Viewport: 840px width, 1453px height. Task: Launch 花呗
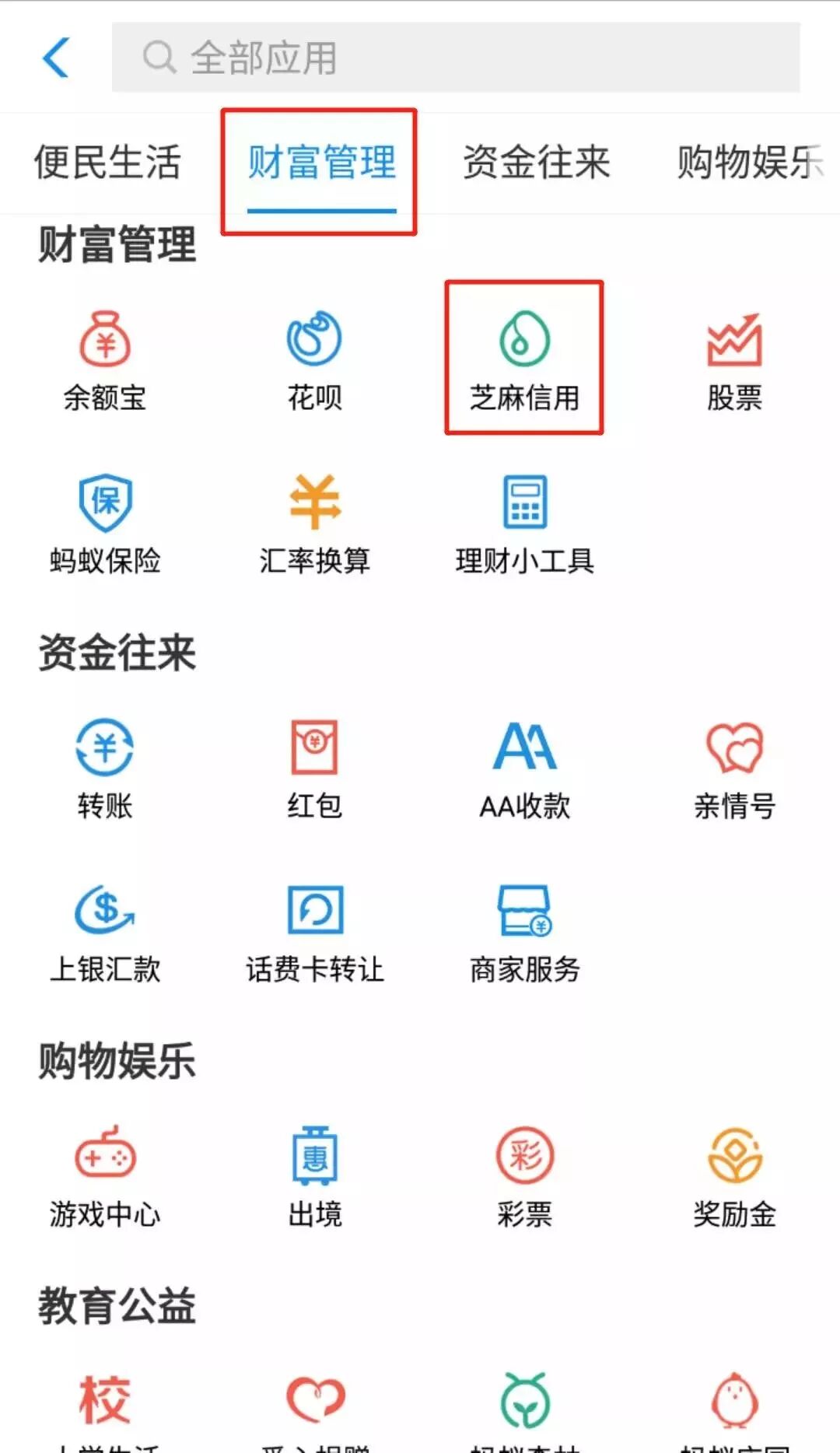pyautogui.click(x=314, y=359)
